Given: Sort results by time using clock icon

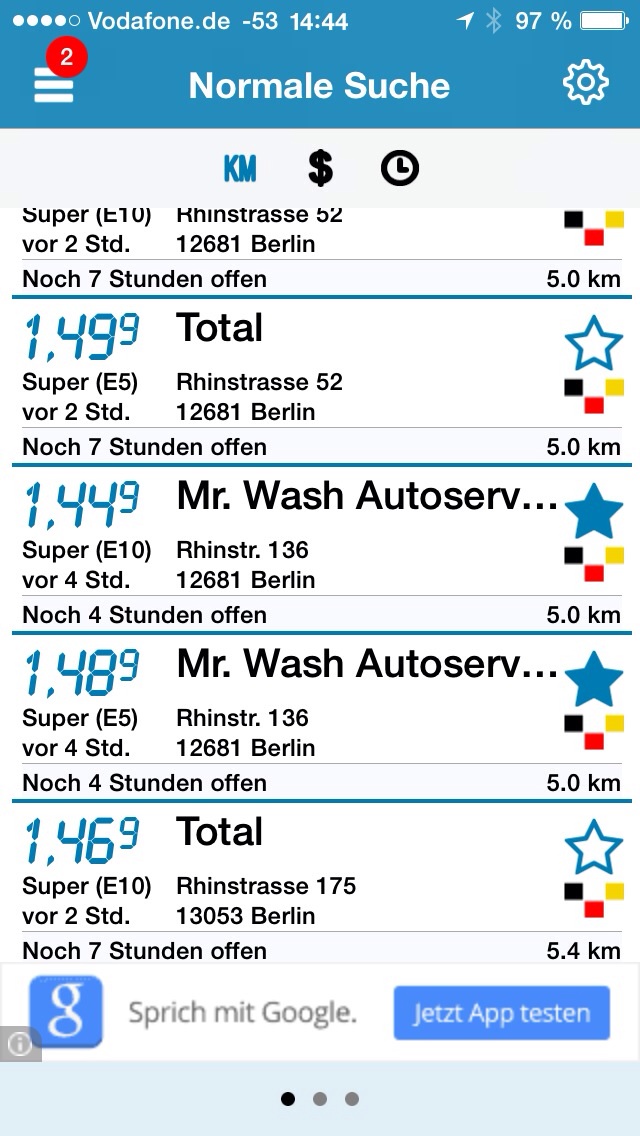Looking at the screenshot, I should [400, 169].
